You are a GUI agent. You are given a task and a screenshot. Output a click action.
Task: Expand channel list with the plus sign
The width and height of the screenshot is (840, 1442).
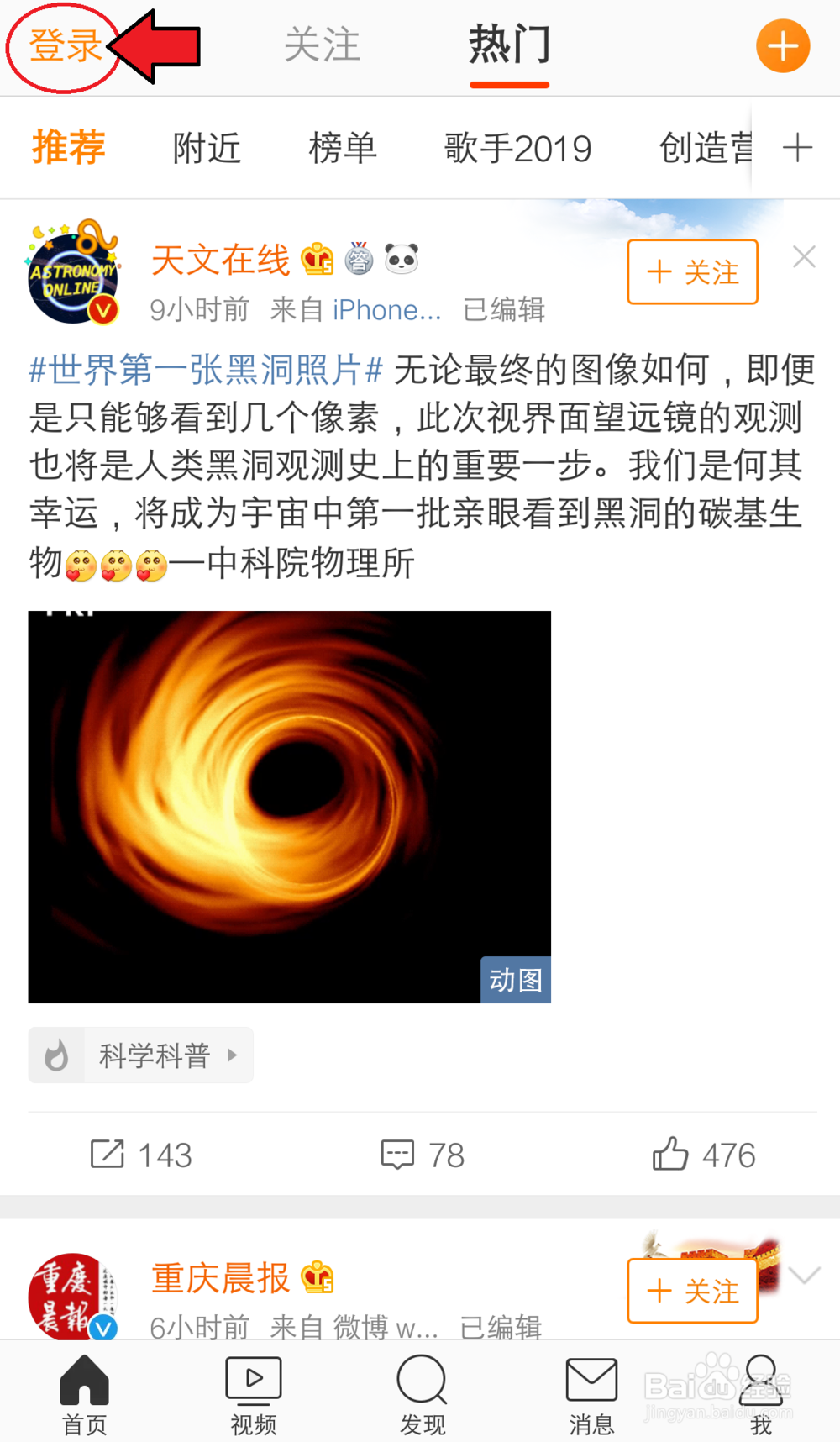[x=797, y=147]
